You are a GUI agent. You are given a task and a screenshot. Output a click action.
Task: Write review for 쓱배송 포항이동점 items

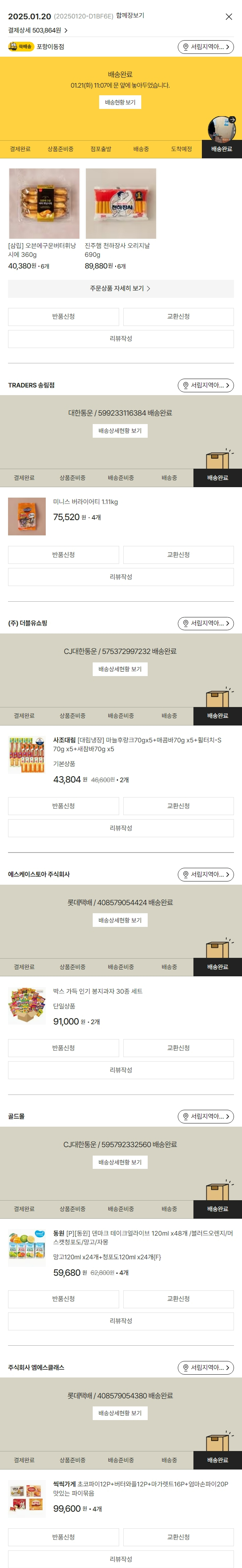point(120,338)
